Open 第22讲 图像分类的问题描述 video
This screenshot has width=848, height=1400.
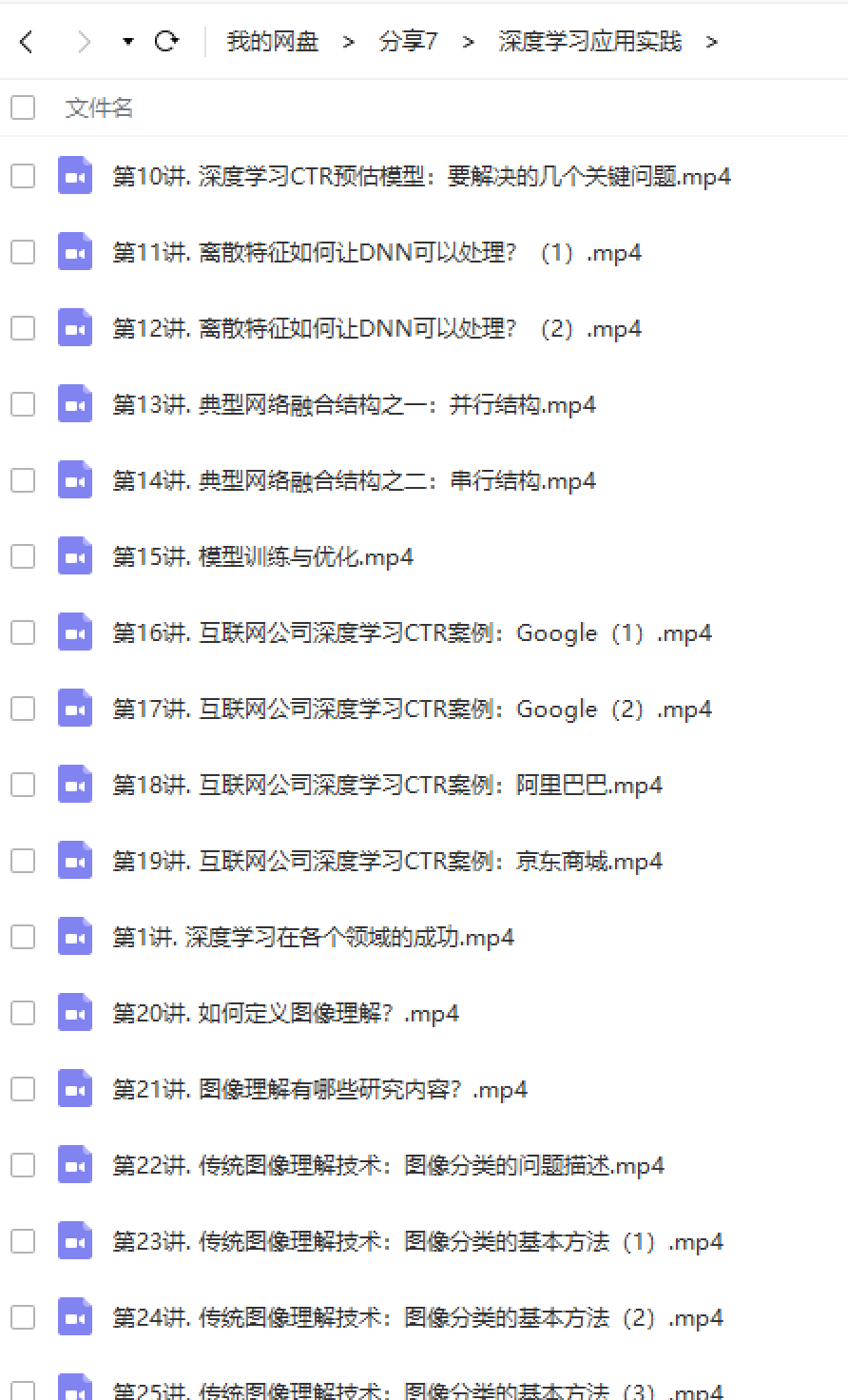click(x=388, y=1165)
